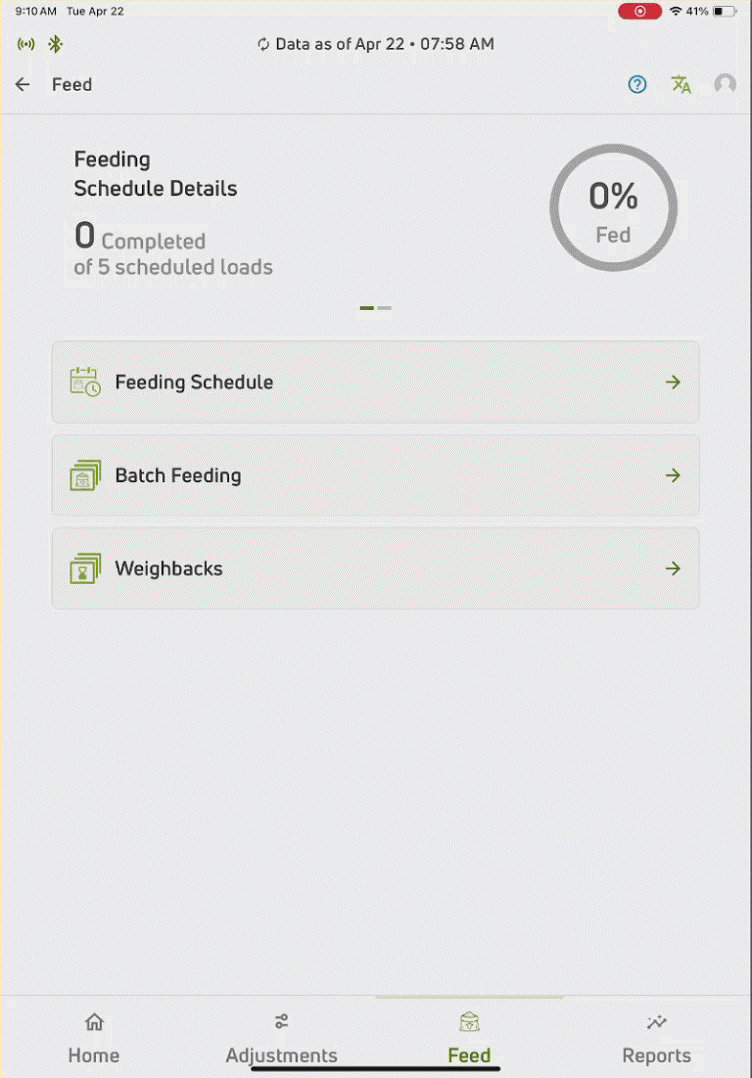752x1078 pixels.
Task: Change the app language via translate icon
Action: tap(681, 85)
